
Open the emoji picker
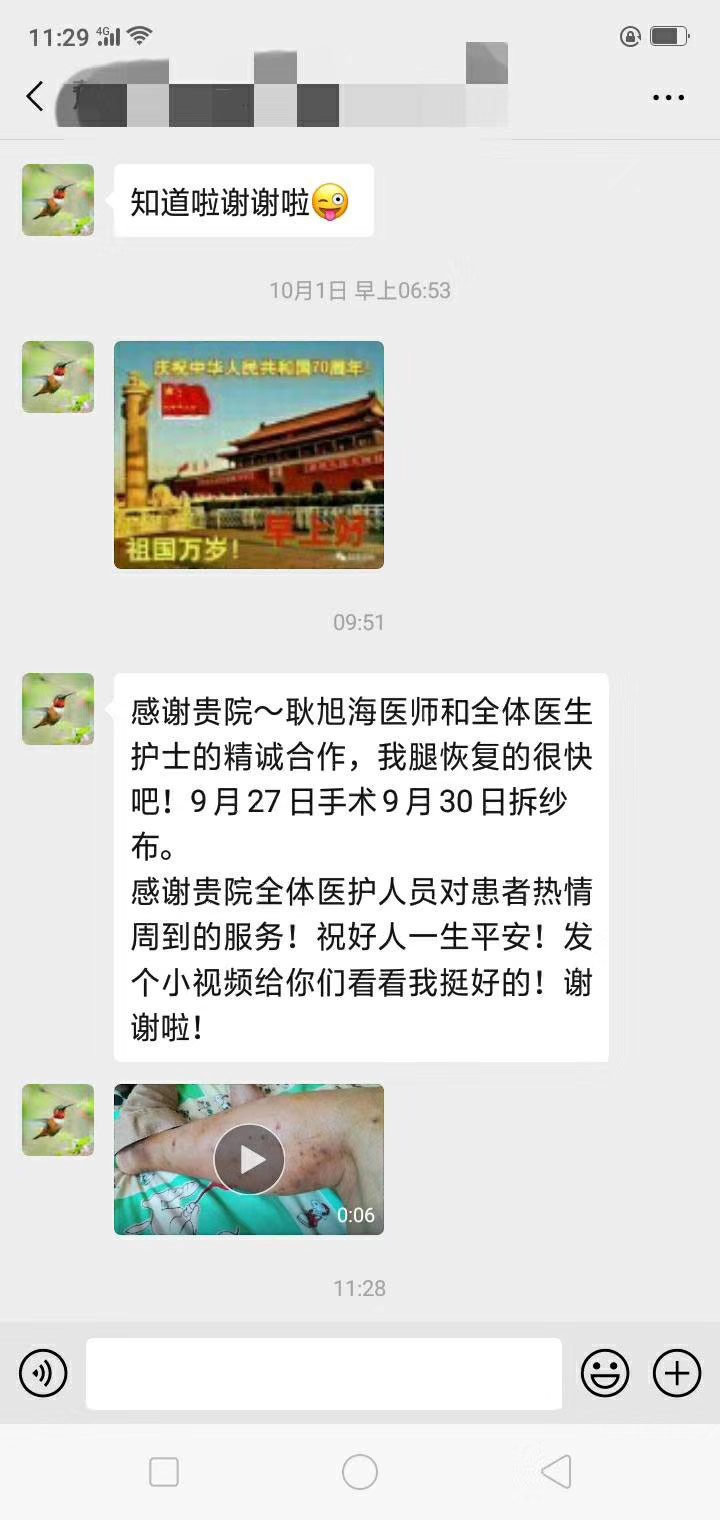coord(605,1373)
